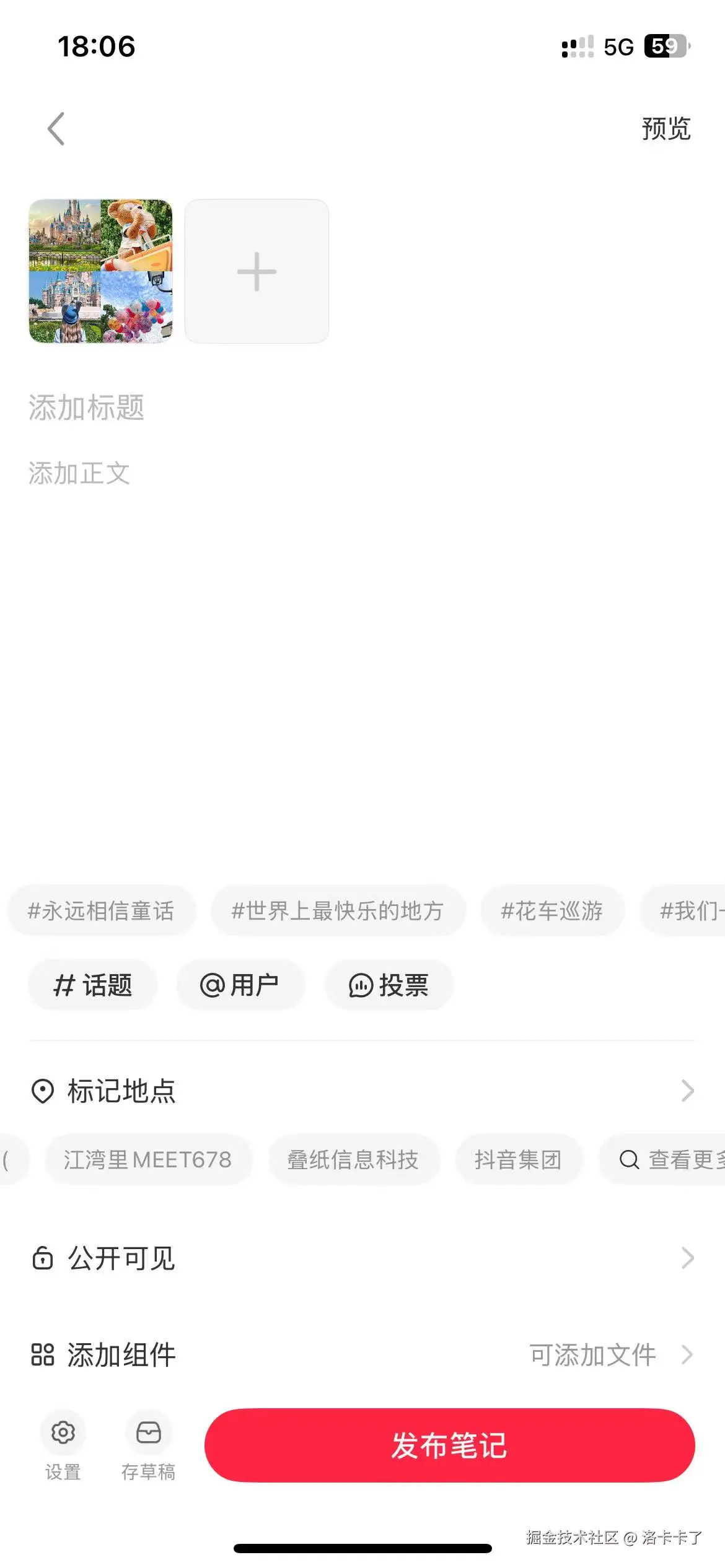Screen dimensions: 725x1568
Task: Open 公开可见 visibility settings
Action: point(362,1258)
